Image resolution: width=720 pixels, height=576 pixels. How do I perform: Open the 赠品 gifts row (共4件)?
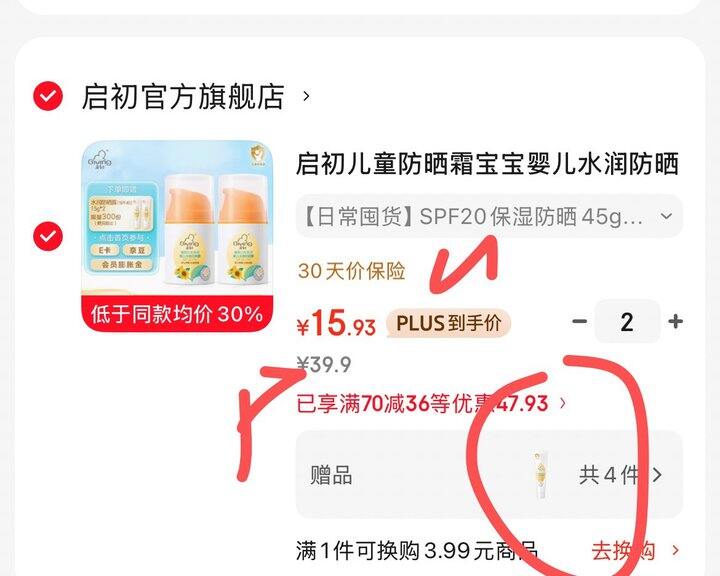(x=488, y=475)
